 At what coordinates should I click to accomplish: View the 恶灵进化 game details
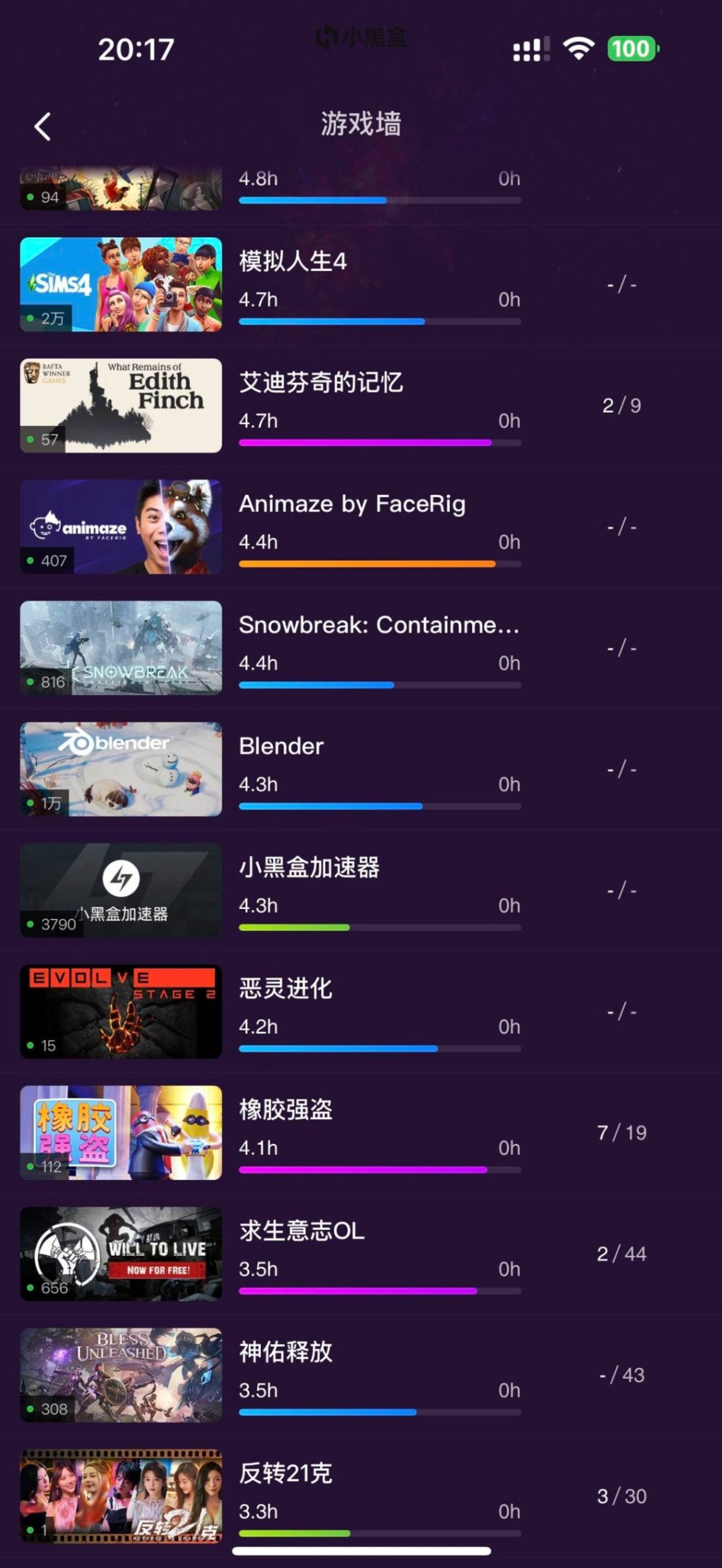click(x=286, y=988)
